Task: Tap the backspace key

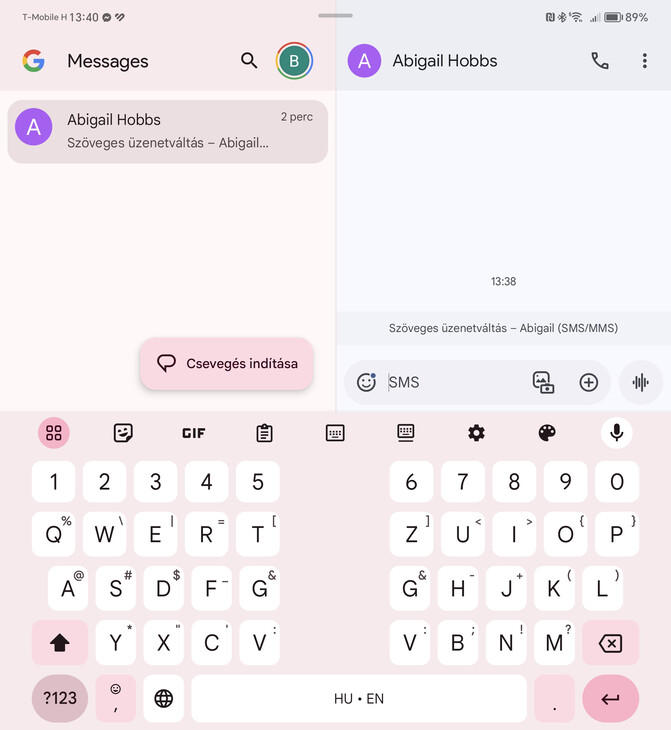Action: tap(610, 643)
